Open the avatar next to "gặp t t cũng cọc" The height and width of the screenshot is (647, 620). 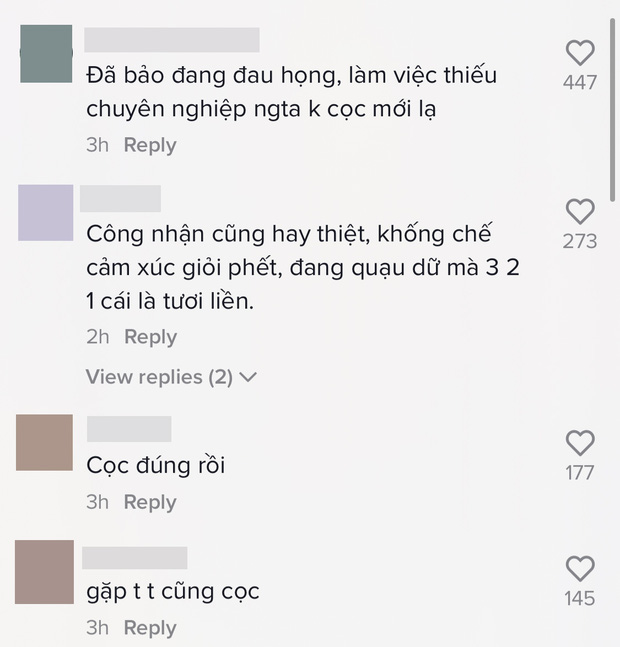pyautogui.click(x=46, y=571)
